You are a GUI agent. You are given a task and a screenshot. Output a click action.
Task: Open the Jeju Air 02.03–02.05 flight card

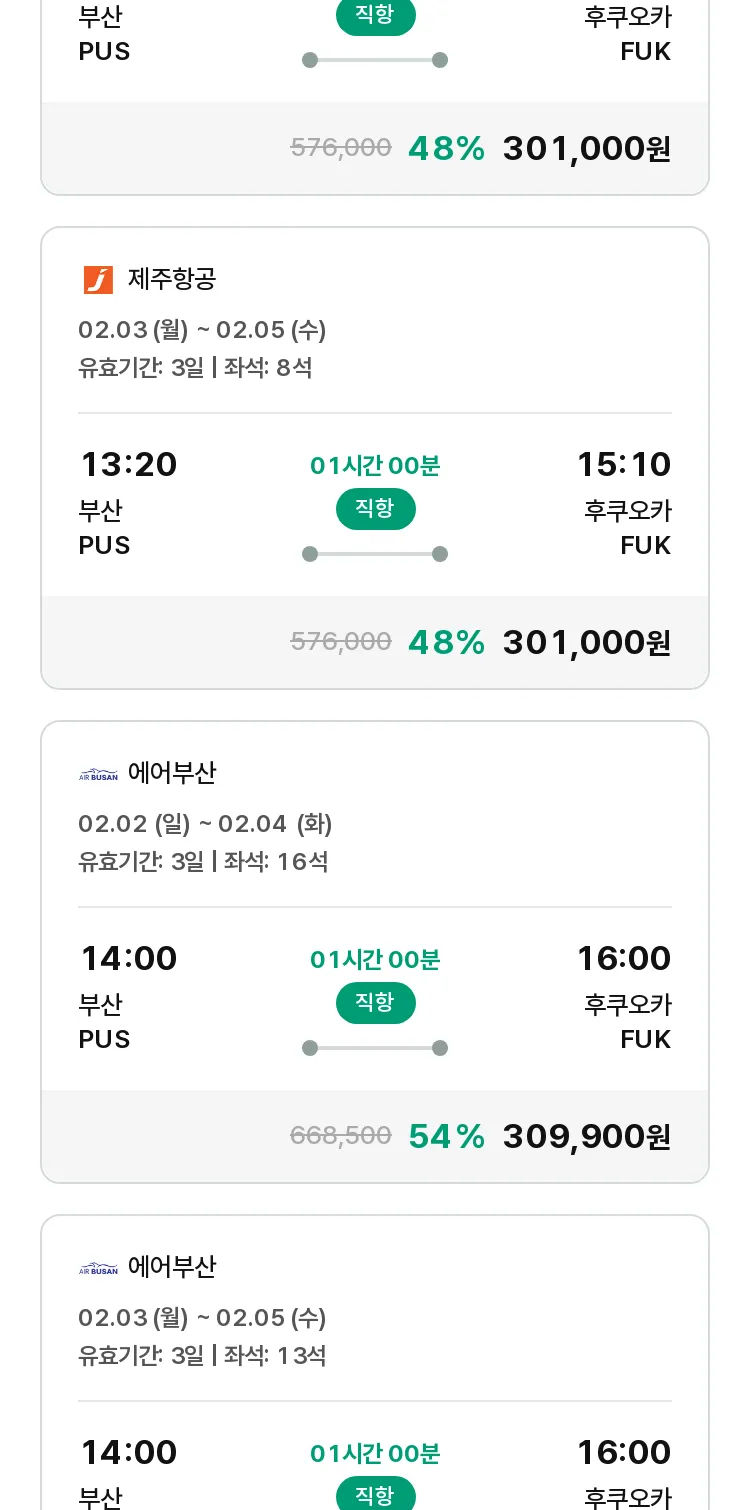pos(375,458)
